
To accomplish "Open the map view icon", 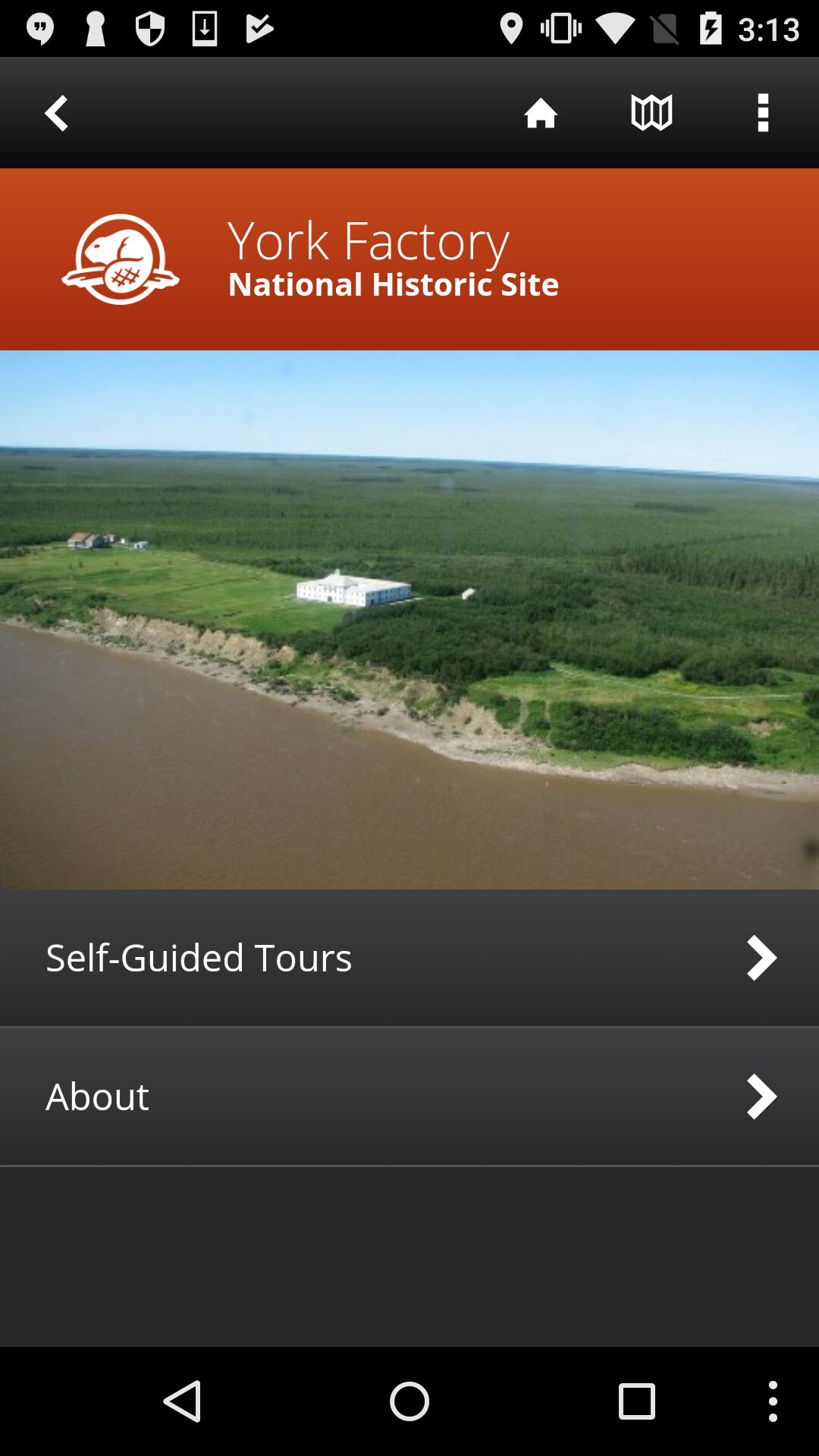I will [x=651, y=113].
